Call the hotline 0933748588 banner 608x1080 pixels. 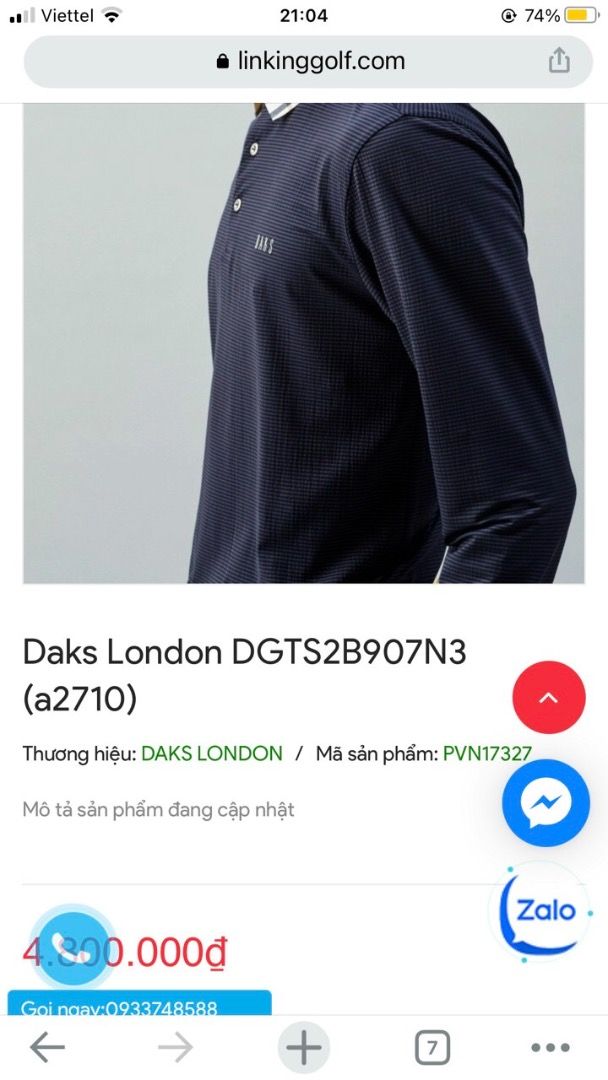point(139,1004)
